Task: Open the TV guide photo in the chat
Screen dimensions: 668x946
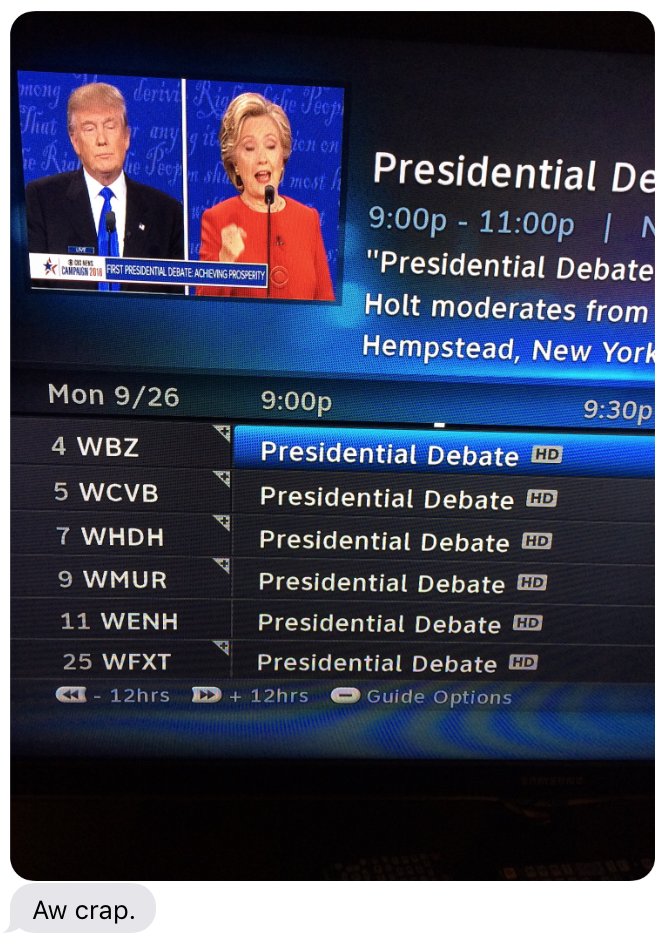Action: 332,445
